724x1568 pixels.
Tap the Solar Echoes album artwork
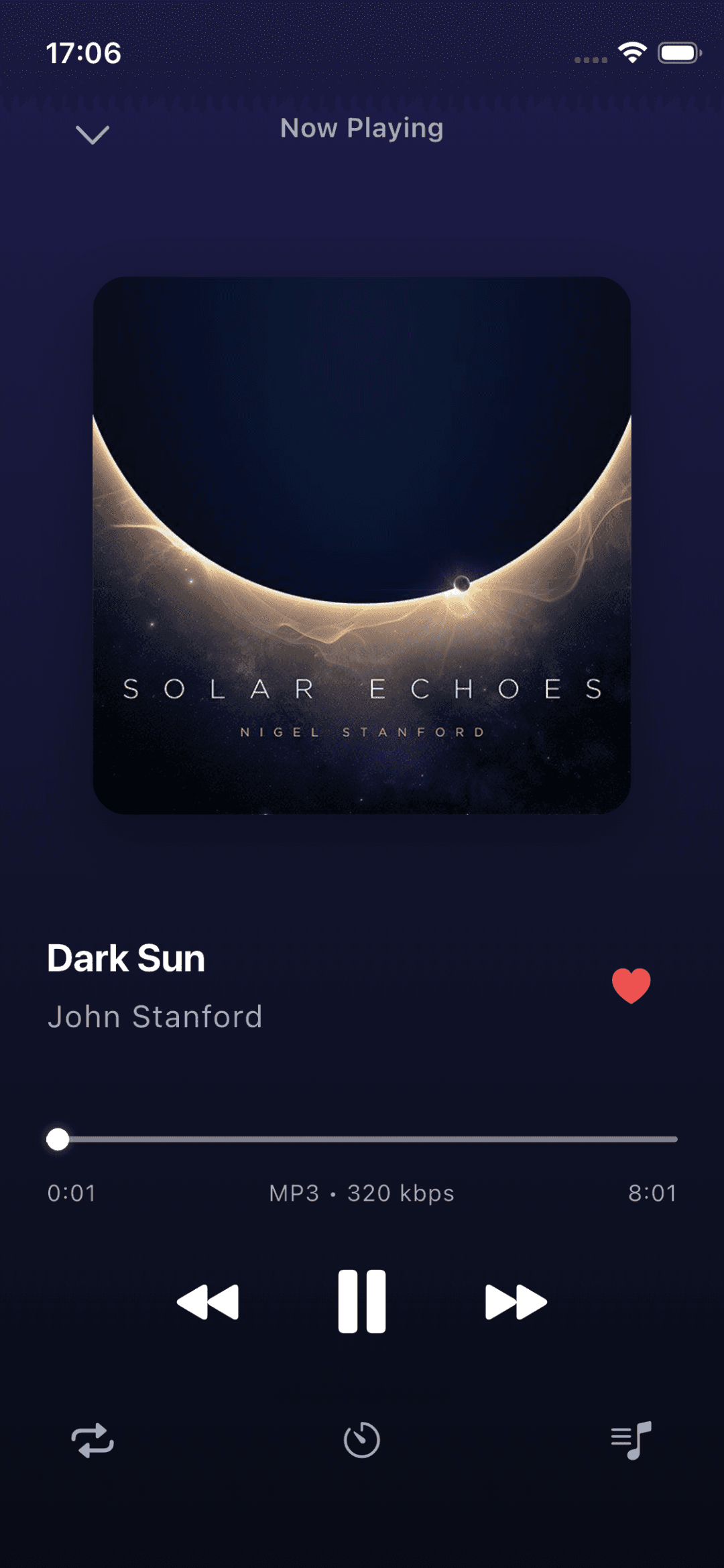[x=362, y=545]
